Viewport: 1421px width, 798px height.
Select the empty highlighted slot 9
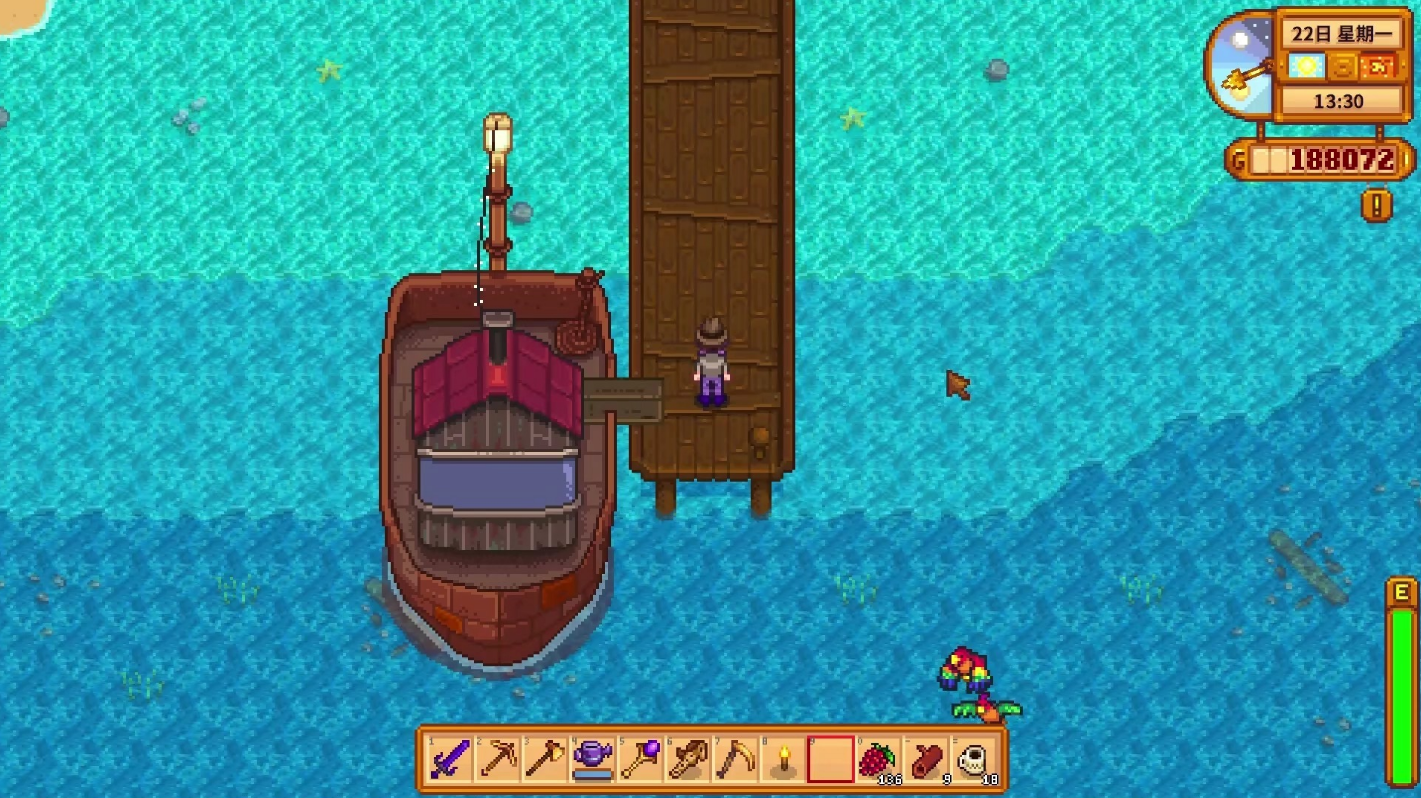(831, 760)
